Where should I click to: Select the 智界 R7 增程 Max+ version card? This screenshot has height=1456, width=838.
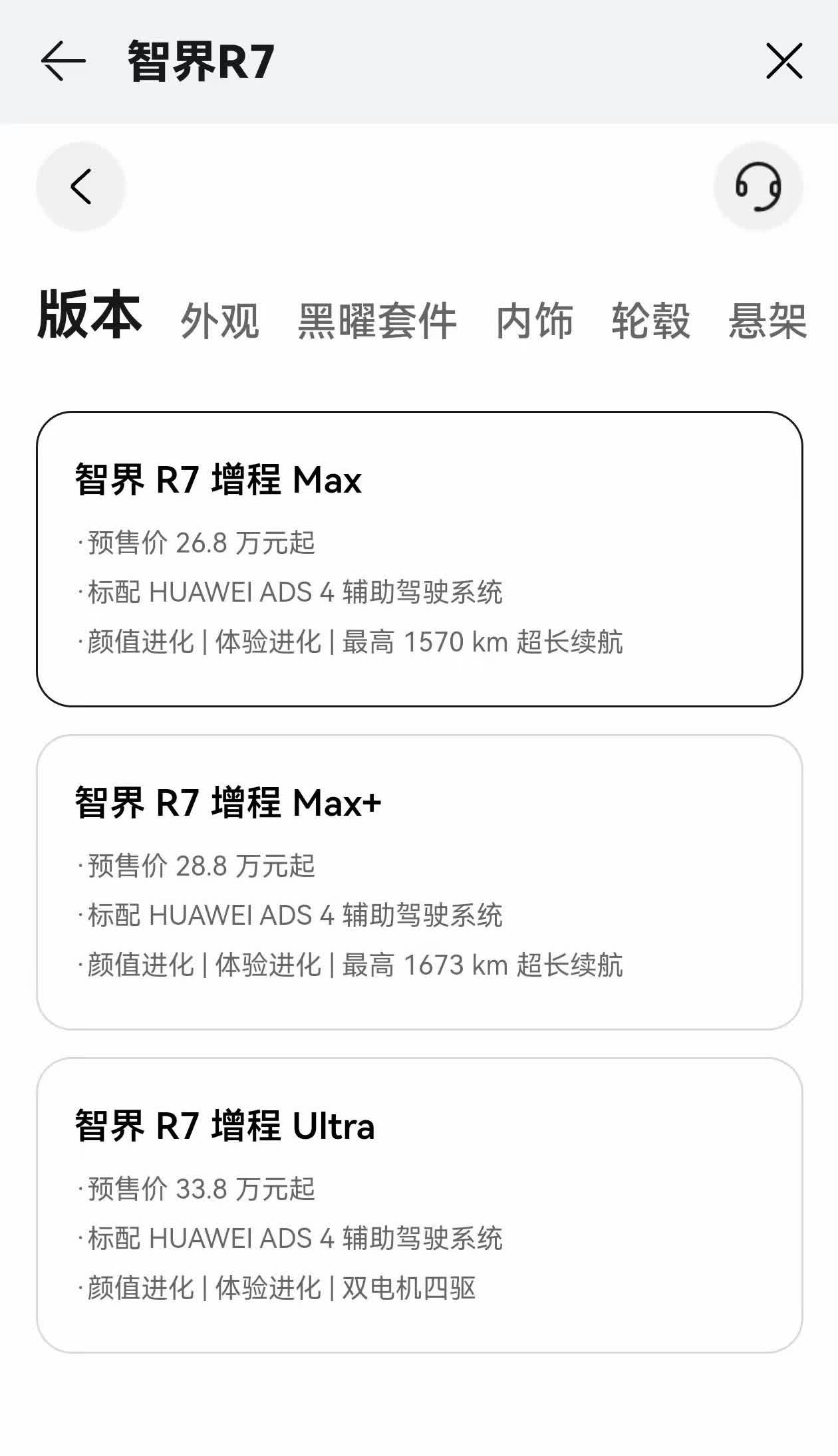pyautogui.click(x=420, y=882)
